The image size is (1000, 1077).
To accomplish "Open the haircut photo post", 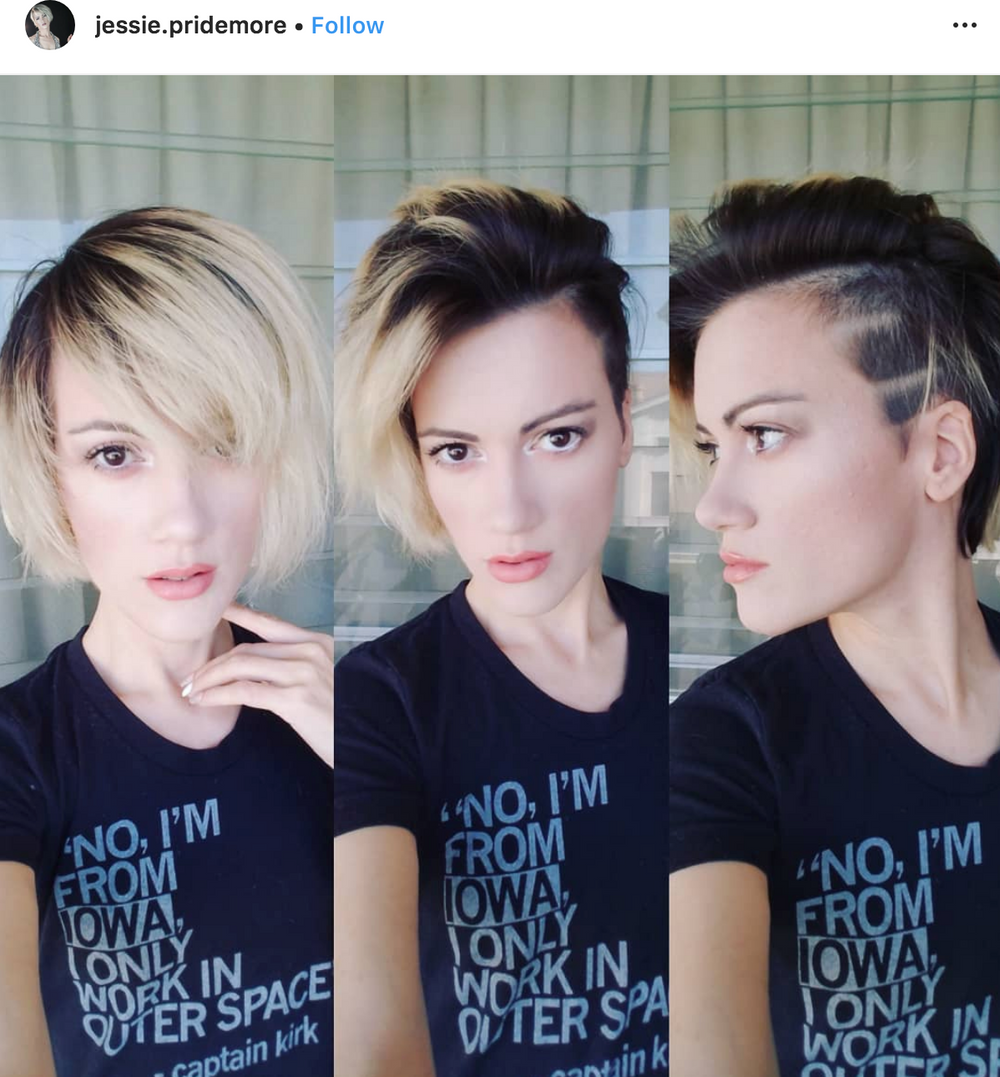I will pyautogui.click(x=500, y=575).
